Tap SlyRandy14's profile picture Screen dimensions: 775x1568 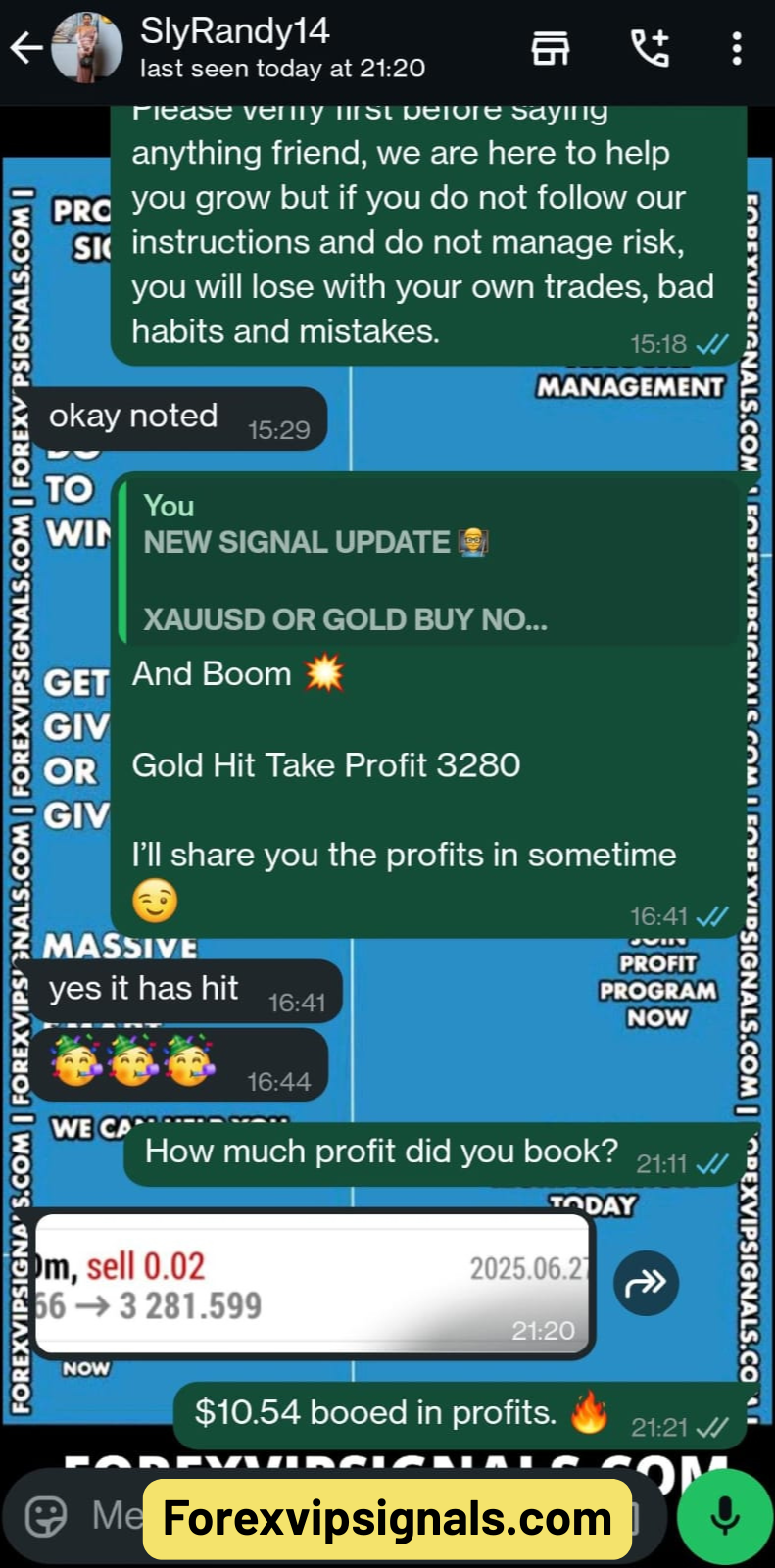87,48
